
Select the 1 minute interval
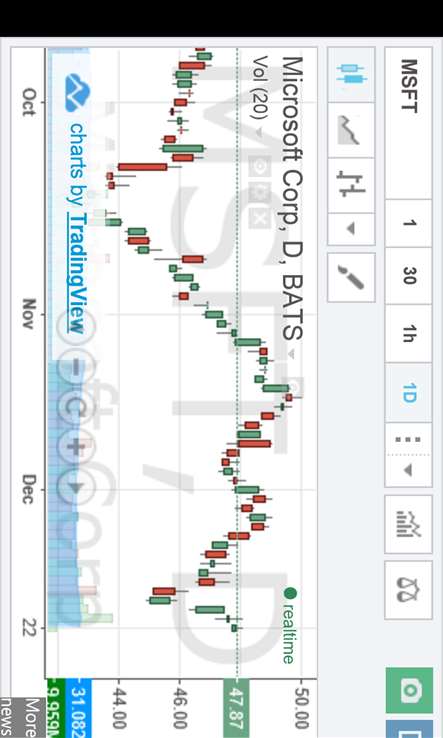coord(408,223)
